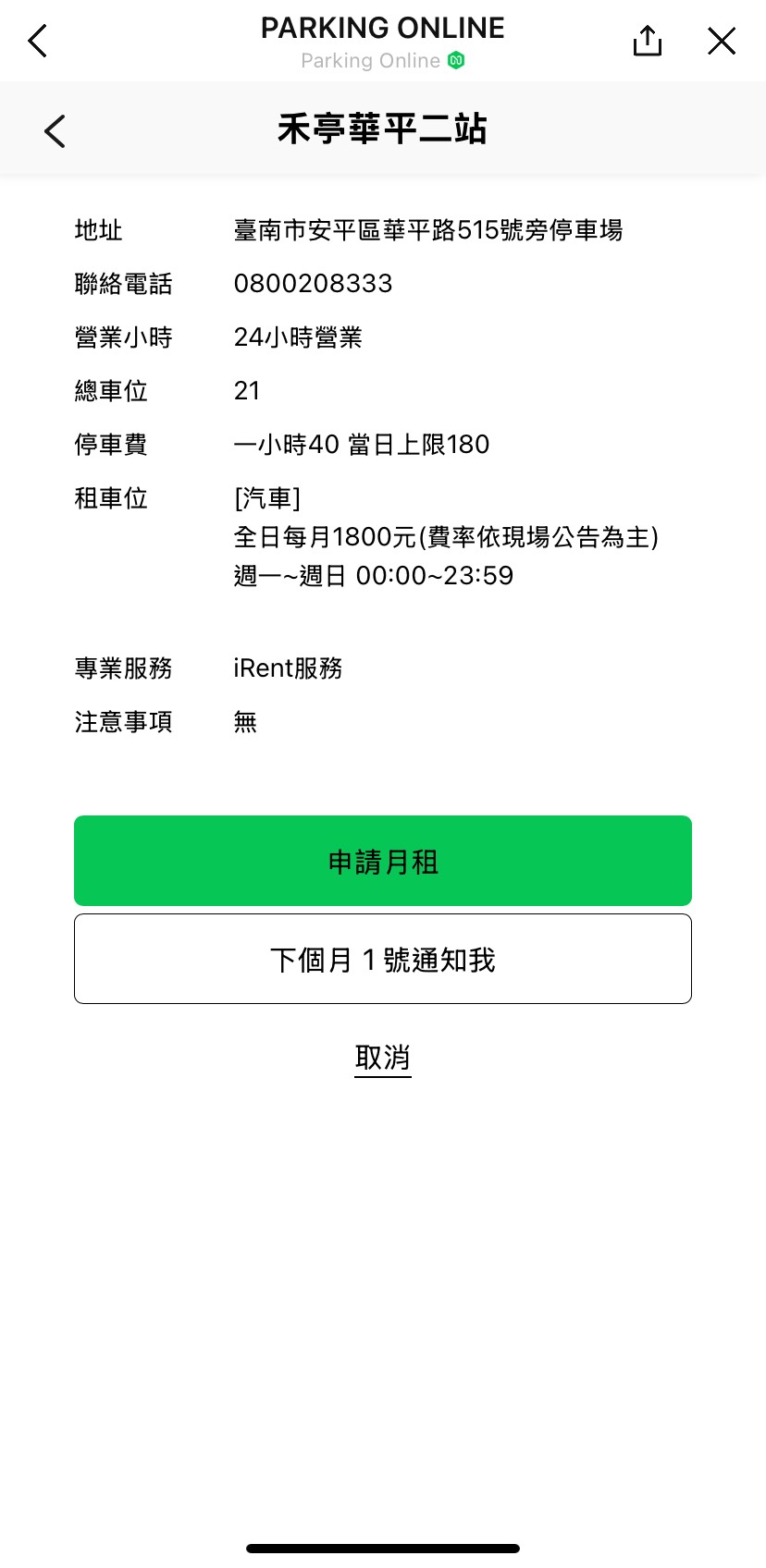Viewport: 766px width, 1568px height.
Task: Close the Parking Online window
Action: tap(722, 41)
